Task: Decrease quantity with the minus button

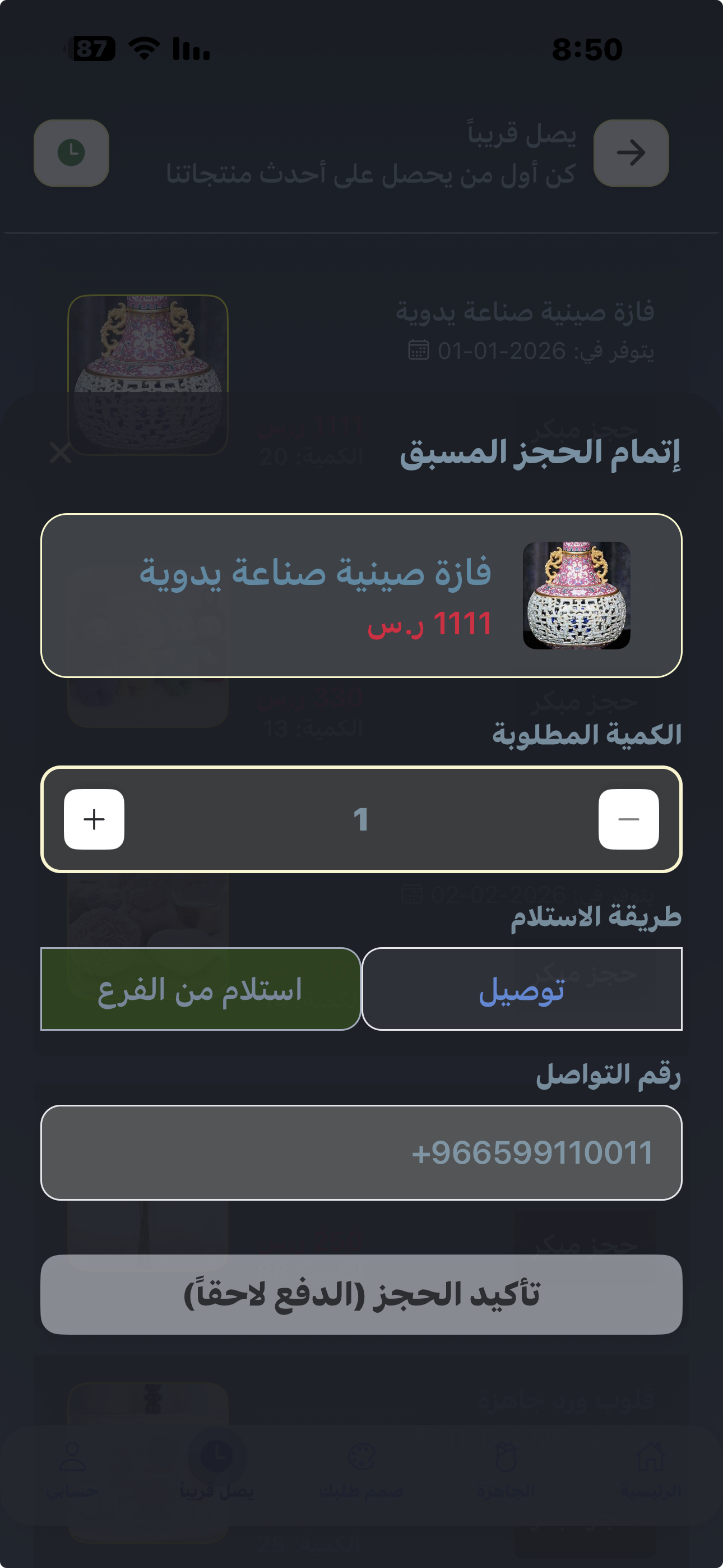Action: [629, 820]
